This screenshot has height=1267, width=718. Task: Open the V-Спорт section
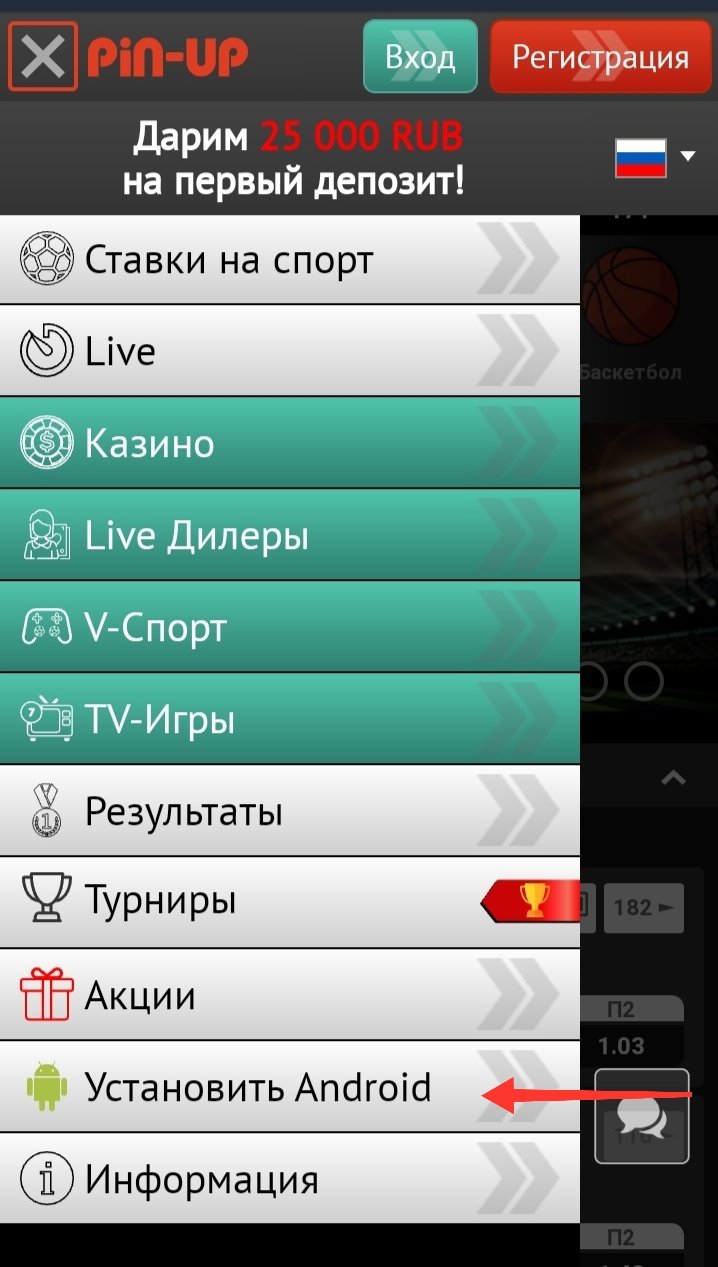coord(289,628)
